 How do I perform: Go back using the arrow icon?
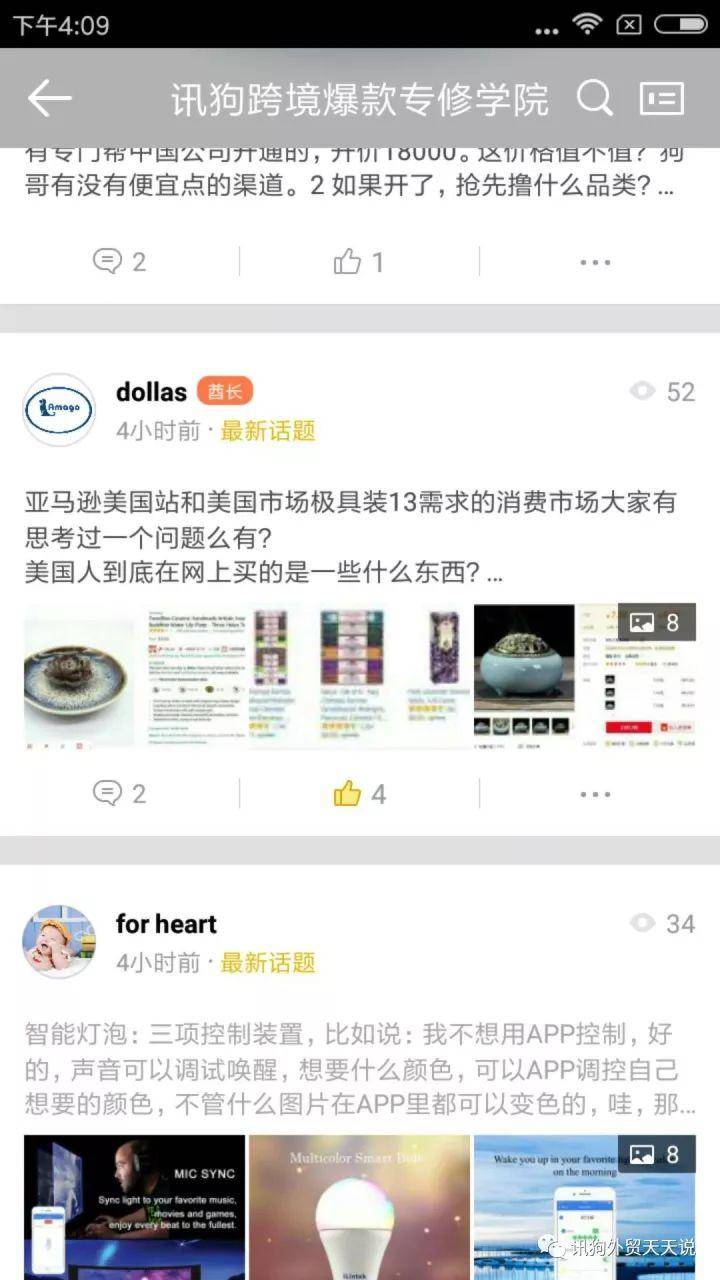click(49, 98)
